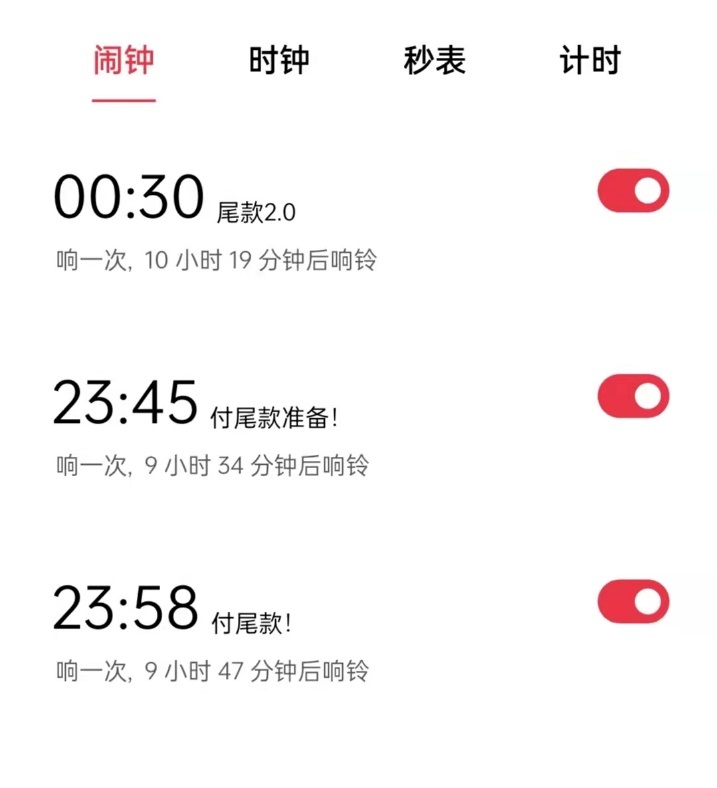Switch to the 时钟 tab
The width and height of the screenshot is (717, 788).
pos(279,61)
